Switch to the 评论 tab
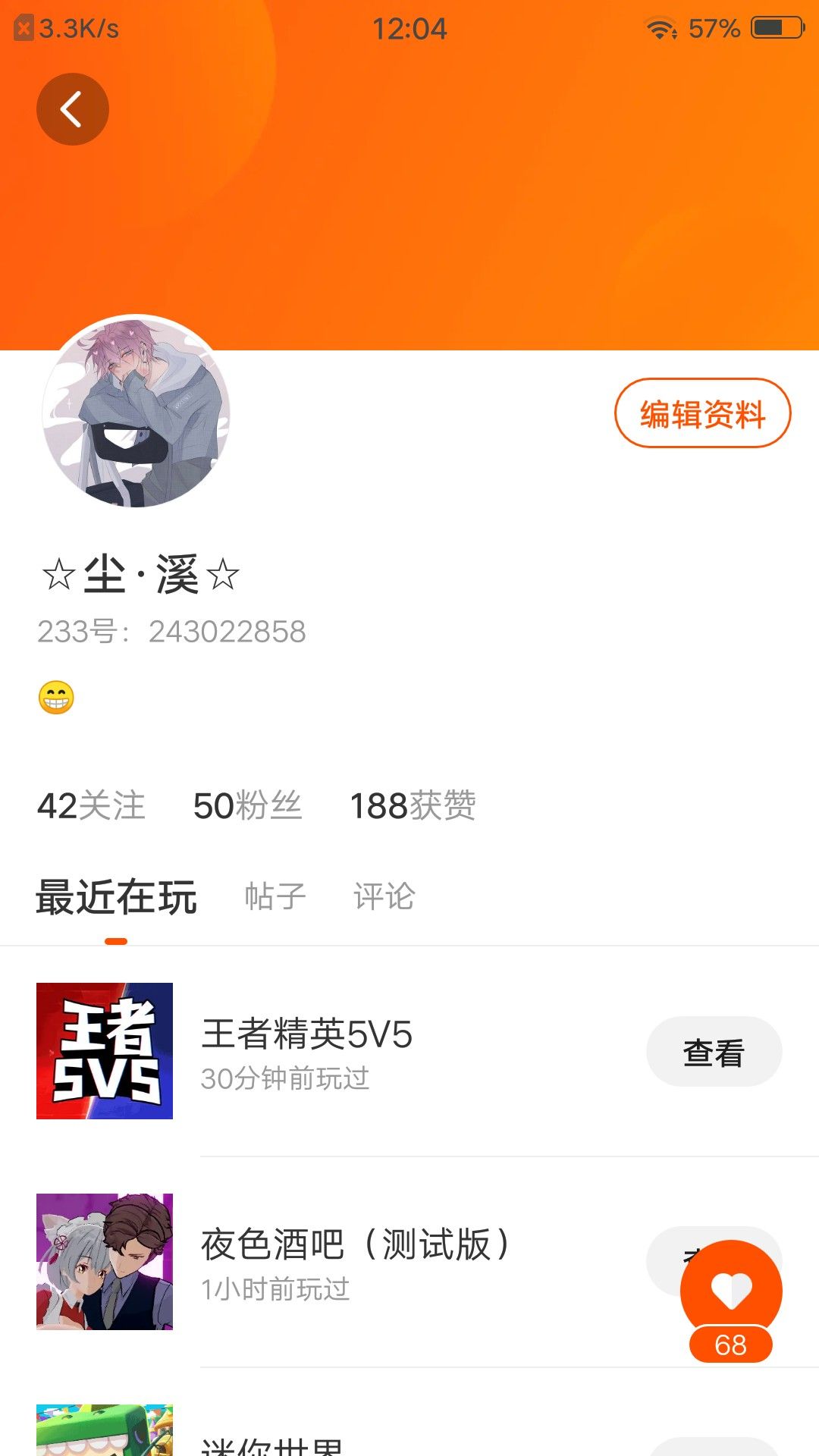819x1456 pixels. (x=384, y=896)
